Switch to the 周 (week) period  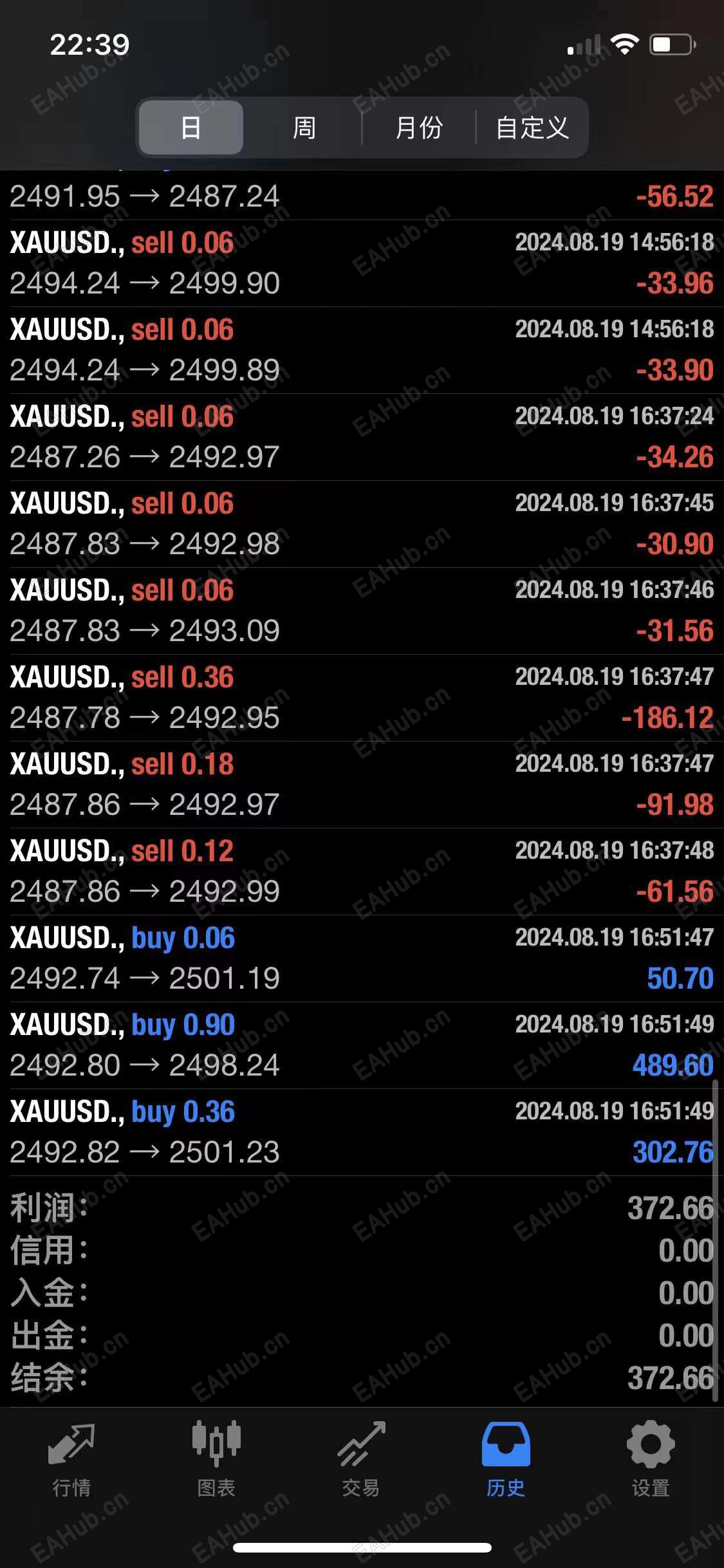coord(304,127)
